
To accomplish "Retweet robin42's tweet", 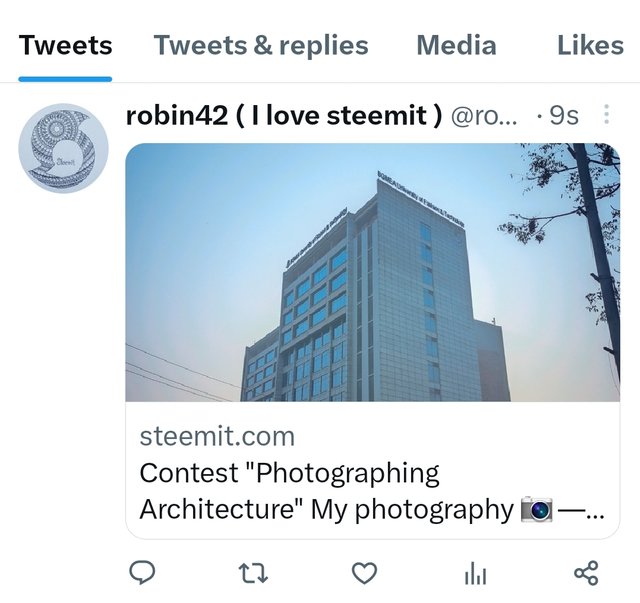I will pyautogui.click(x=254, y=572).
